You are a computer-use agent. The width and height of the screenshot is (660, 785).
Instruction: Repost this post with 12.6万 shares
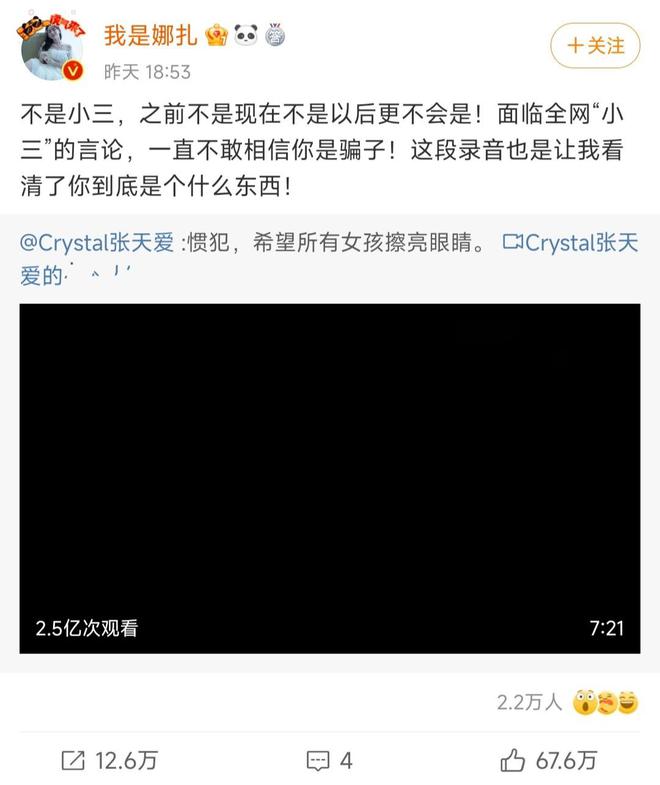[109, 760]
